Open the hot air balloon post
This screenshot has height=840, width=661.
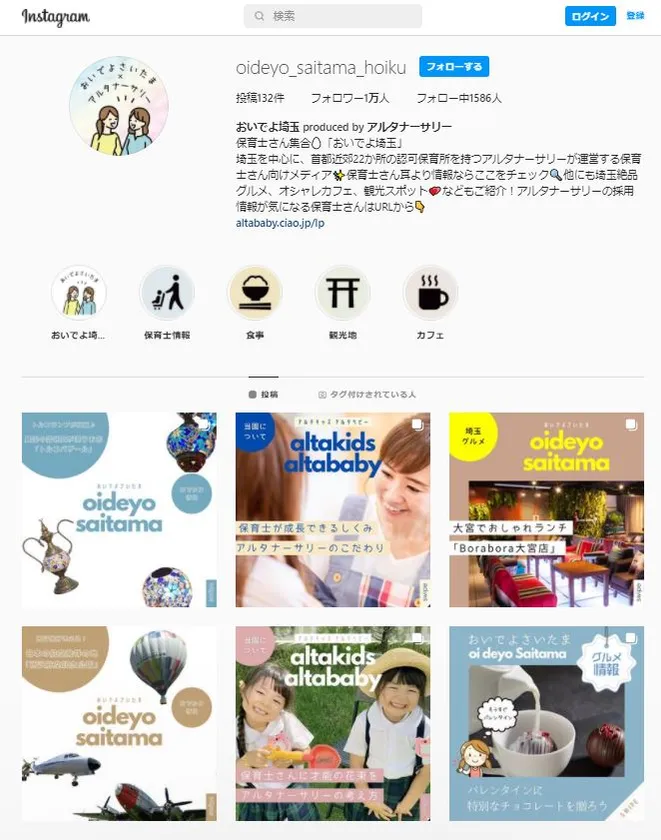point(119,723)
